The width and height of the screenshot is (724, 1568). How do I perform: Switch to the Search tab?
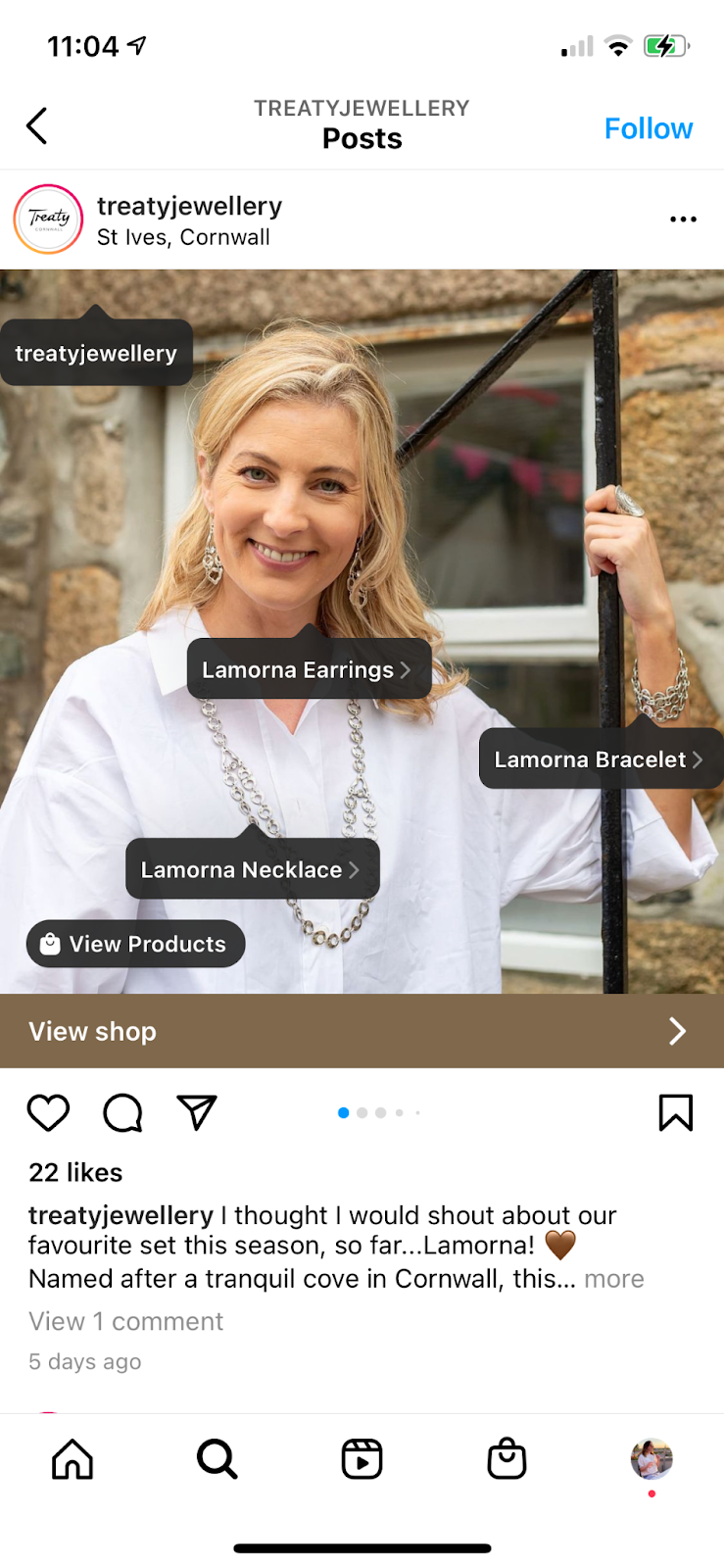click(217, 1459)
